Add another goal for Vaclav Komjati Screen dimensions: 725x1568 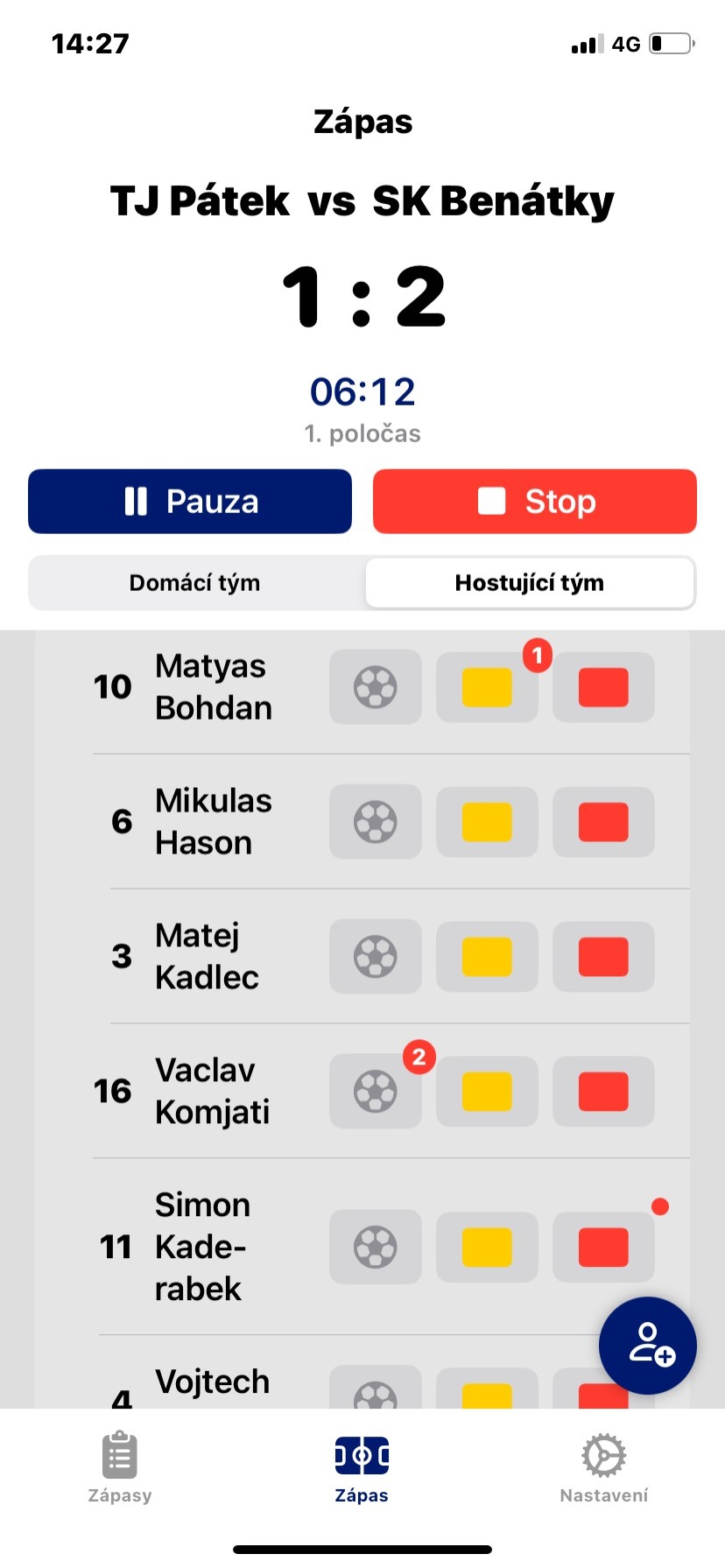tap(375, 1092)
